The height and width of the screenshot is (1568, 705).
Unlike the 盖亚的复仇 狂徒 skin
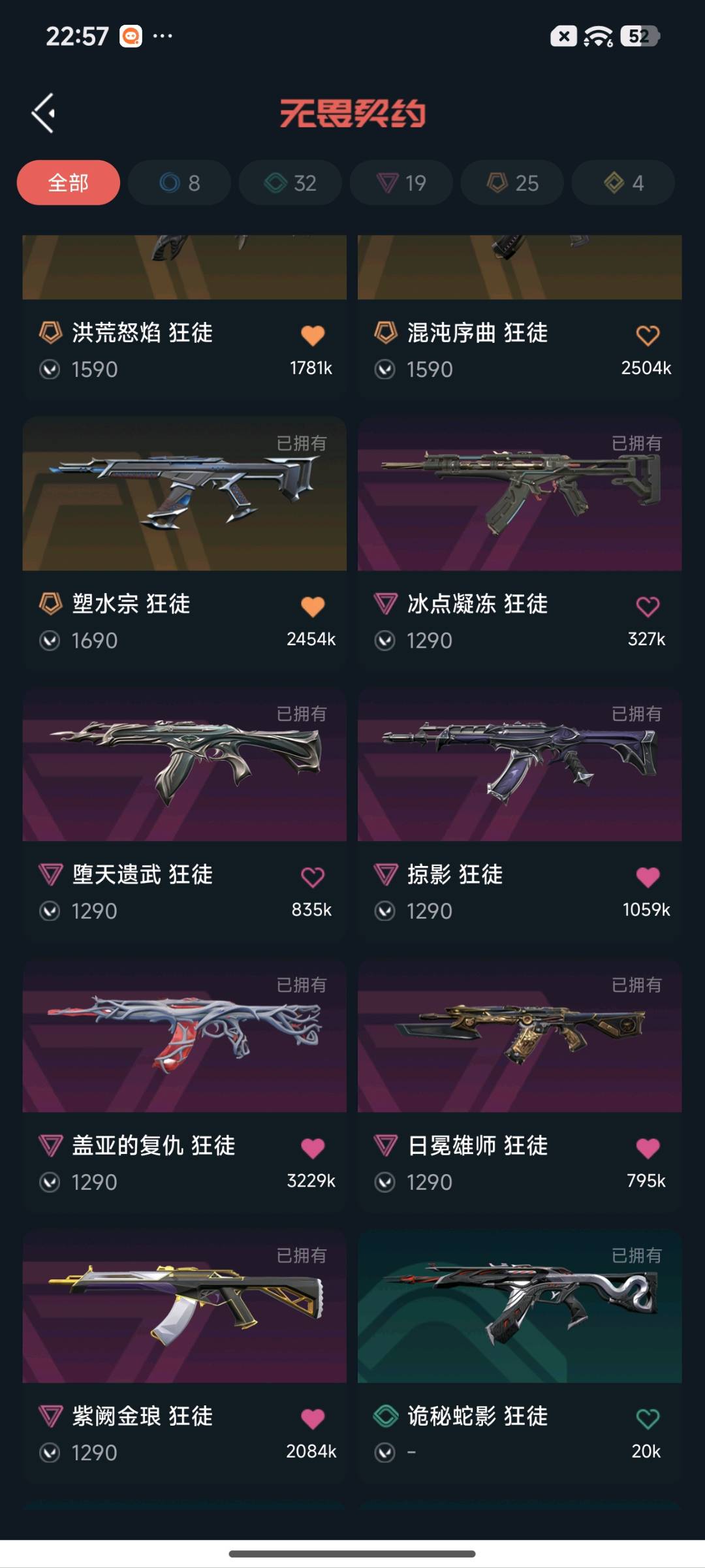point(313,1148)
